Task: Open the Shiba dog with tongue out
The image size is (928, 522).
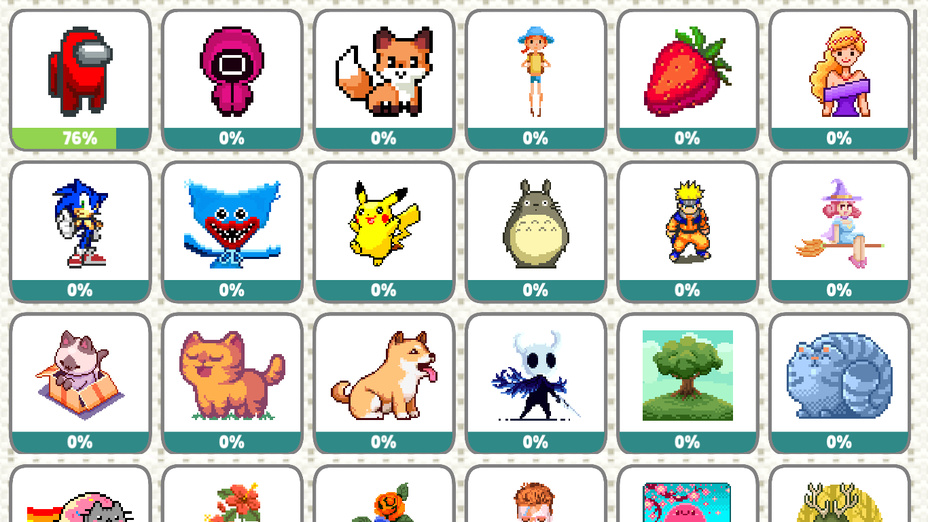Action: (384, 376)
